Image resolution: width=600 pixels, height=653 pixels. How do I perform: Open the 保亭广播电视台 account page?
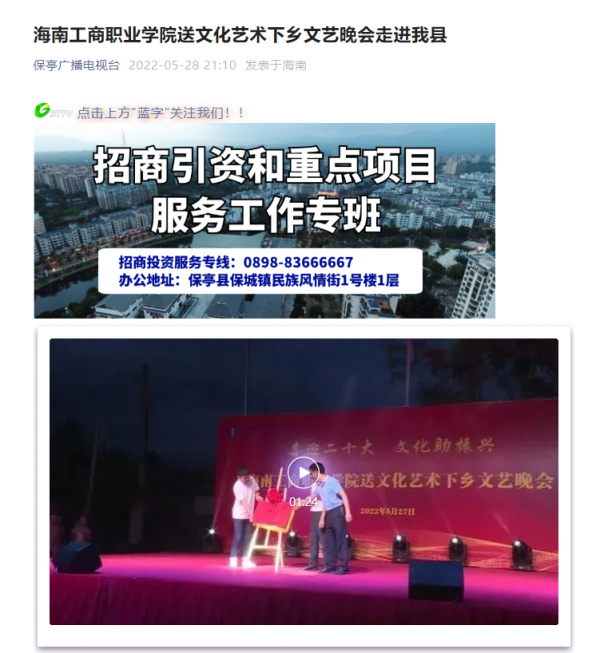[x=76, y=65]
